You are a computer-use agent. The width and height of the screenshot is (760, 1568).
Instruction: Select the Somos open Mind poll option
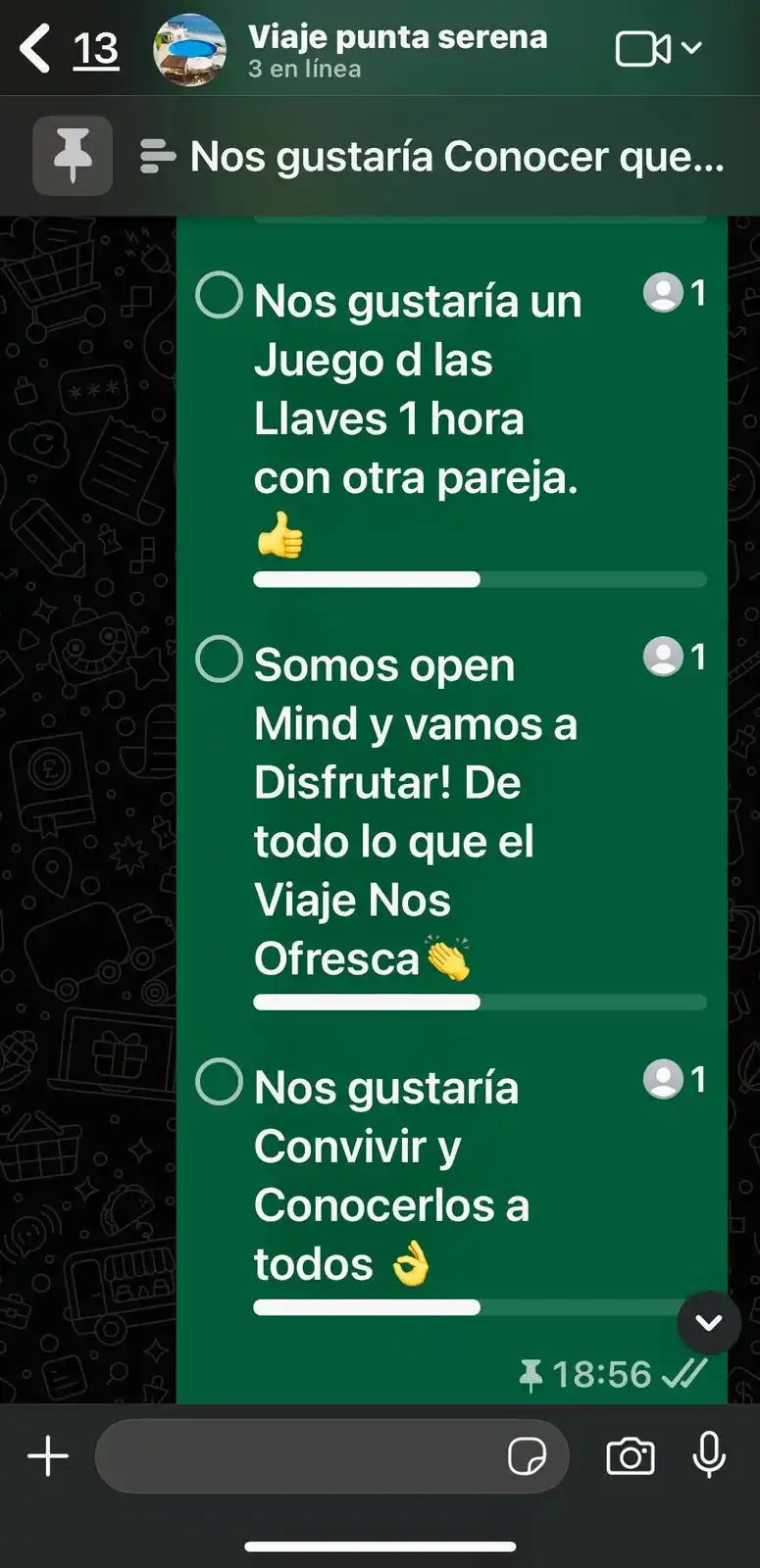(x=219, y=660)
